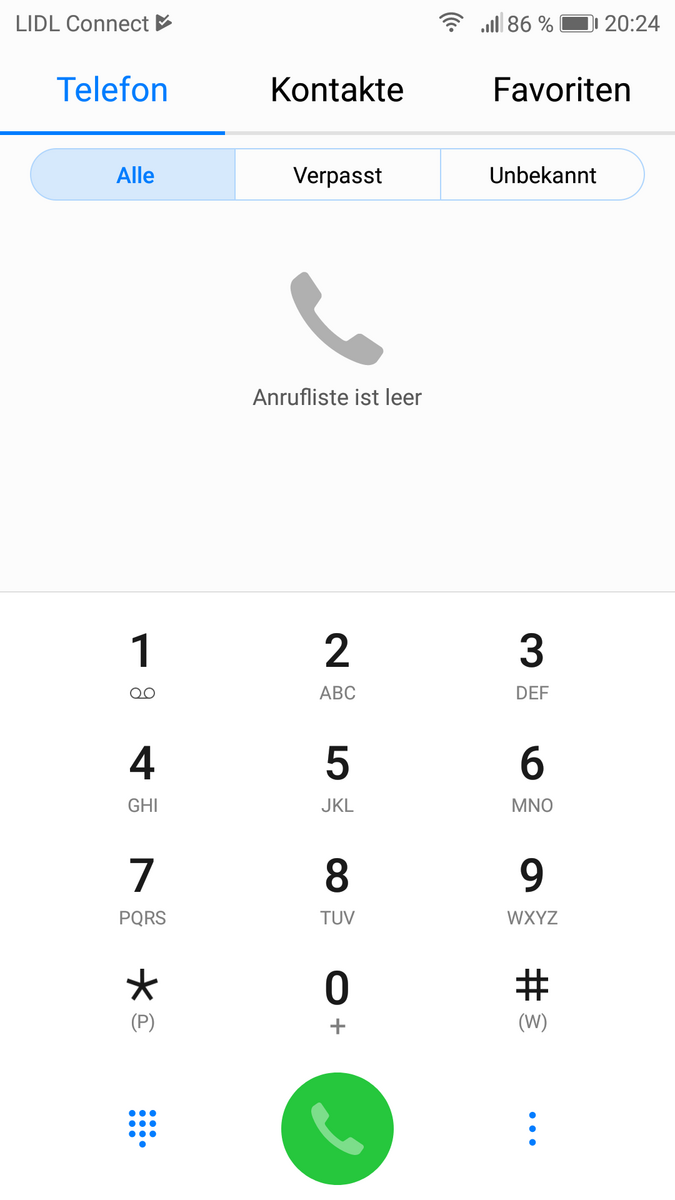Select the Alle call filter
This screenshot has width=675, height=1200.
pyautogui.click(x=133, y=175)
